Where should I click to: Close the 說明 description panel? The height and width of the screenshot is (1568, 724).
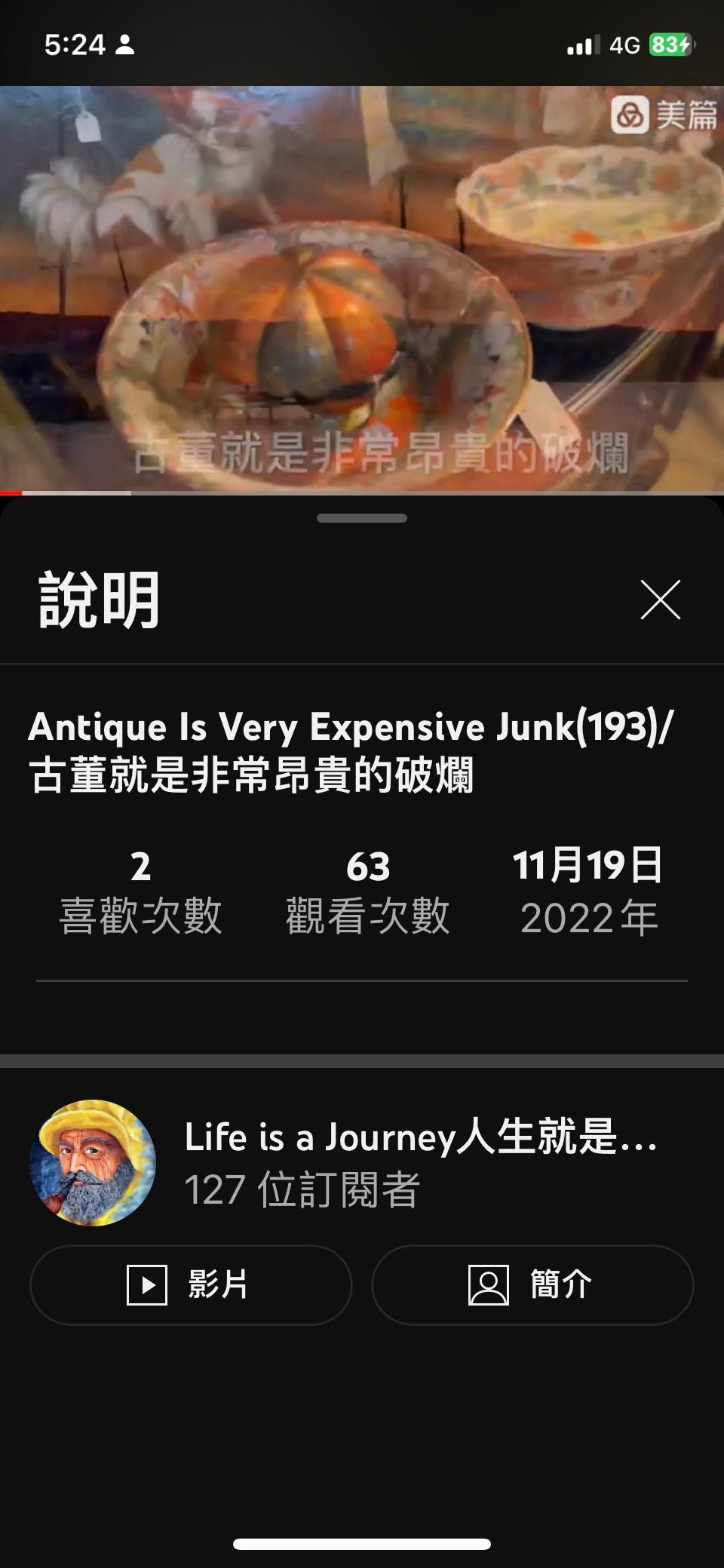[x=660, y=600]
